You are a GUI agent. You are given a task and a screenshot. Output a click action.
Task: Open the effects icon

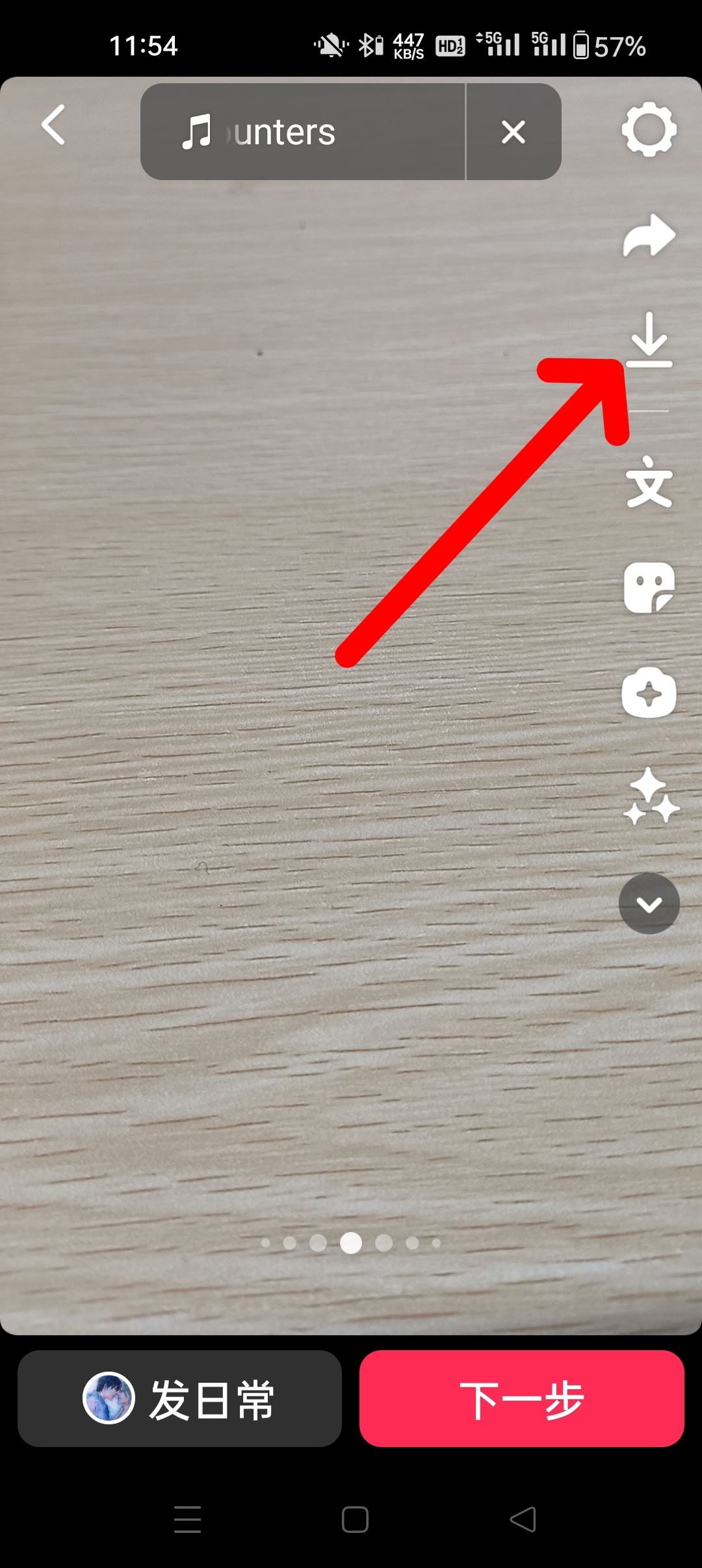[x=649, y=693]
